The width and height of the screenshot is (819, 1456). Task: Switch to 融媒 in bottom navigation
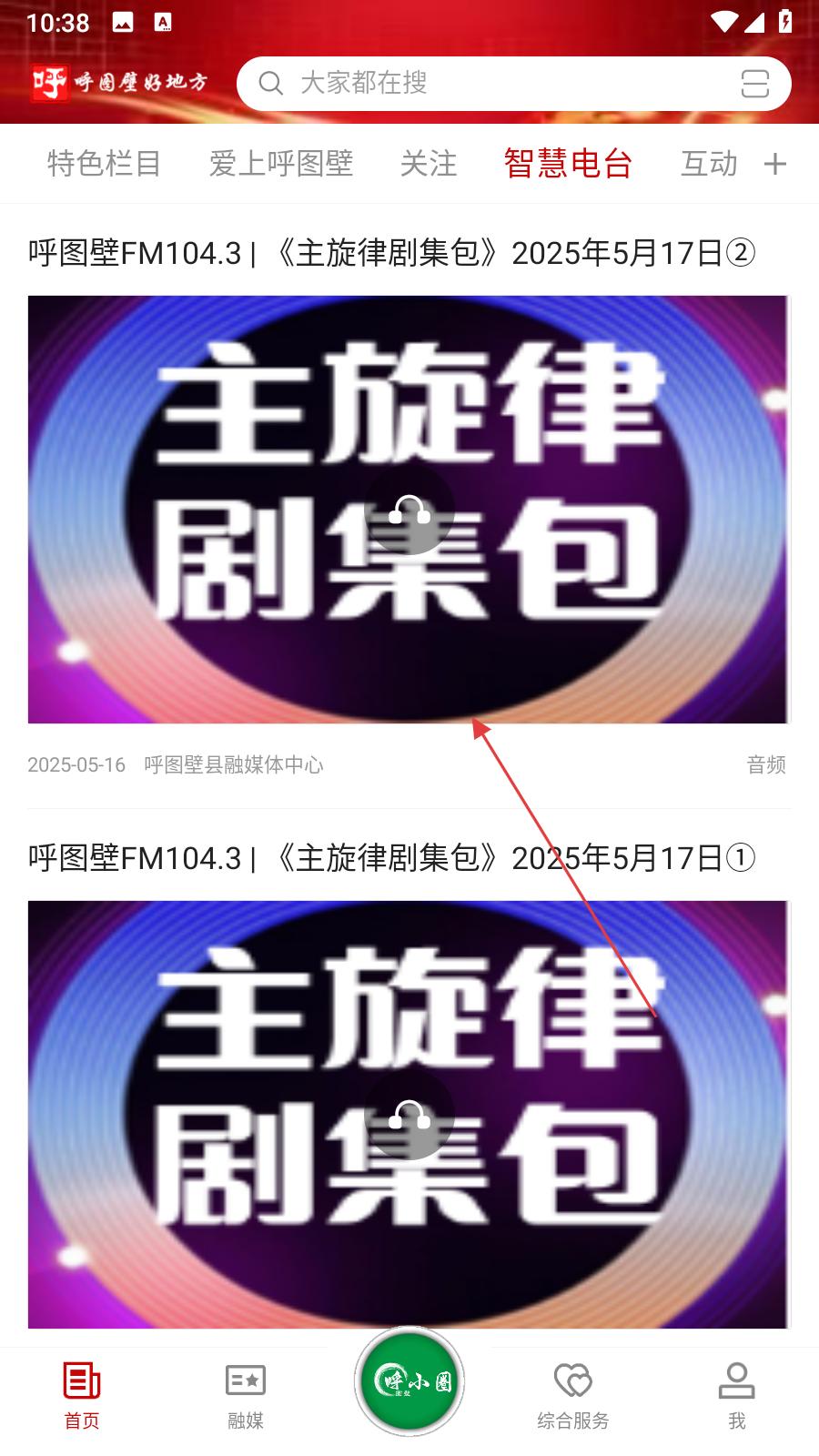click(x=246, y=1396)
